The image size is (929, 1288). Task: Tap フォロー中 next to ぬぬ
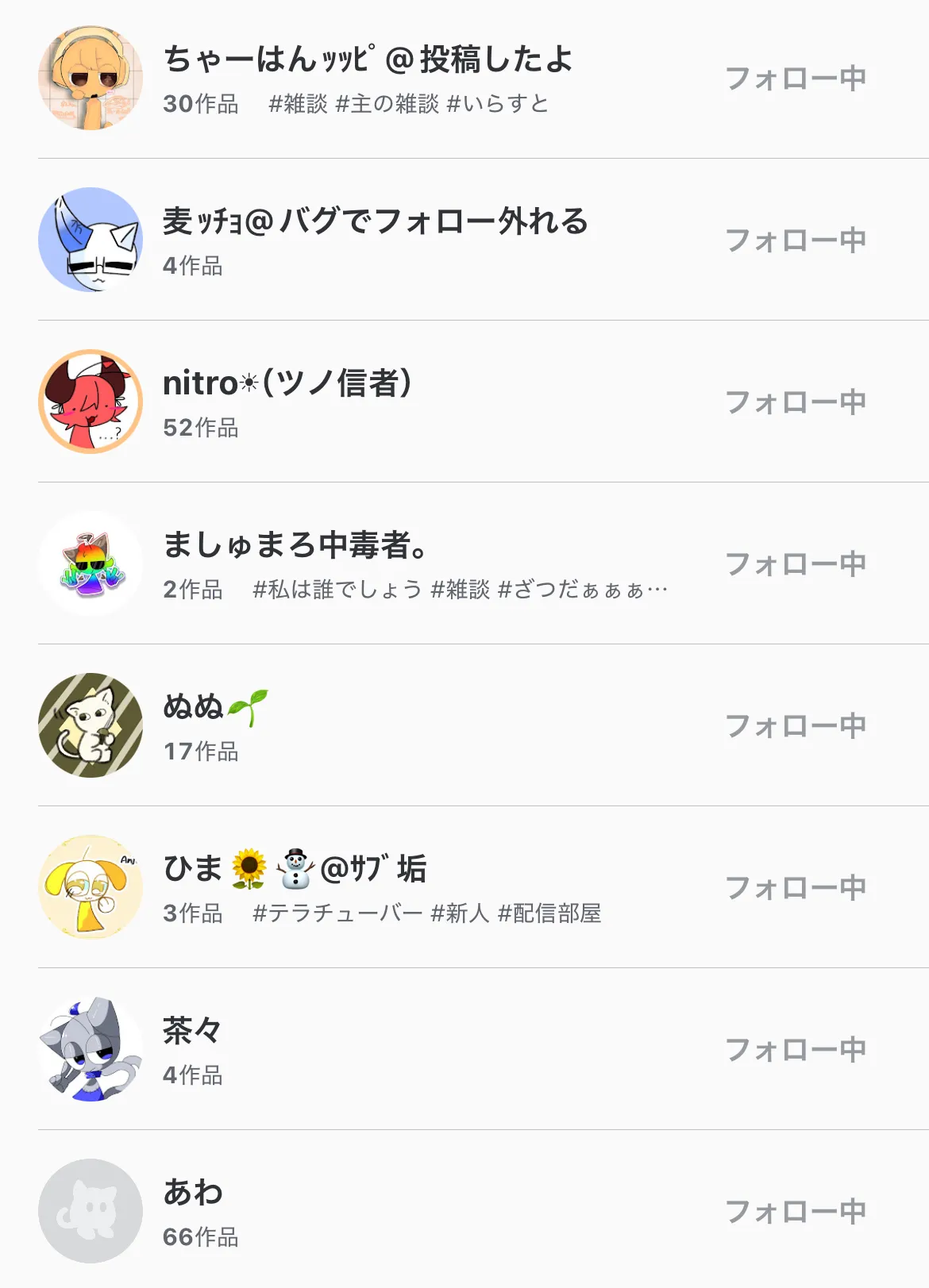pyautogui.click(x=796, y=726)
